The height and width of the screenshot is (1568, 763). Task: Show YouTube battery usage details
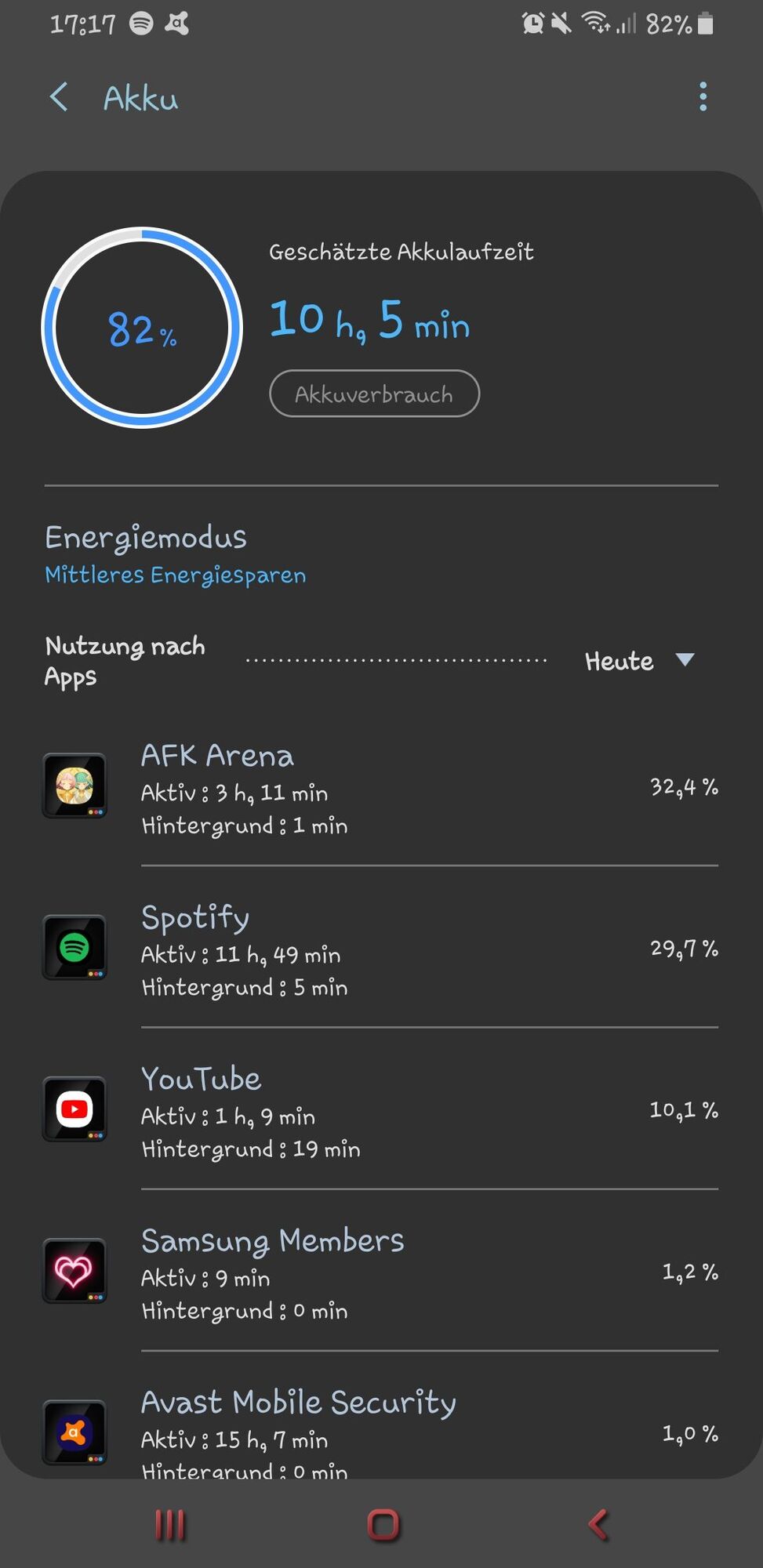point(381,1110)
